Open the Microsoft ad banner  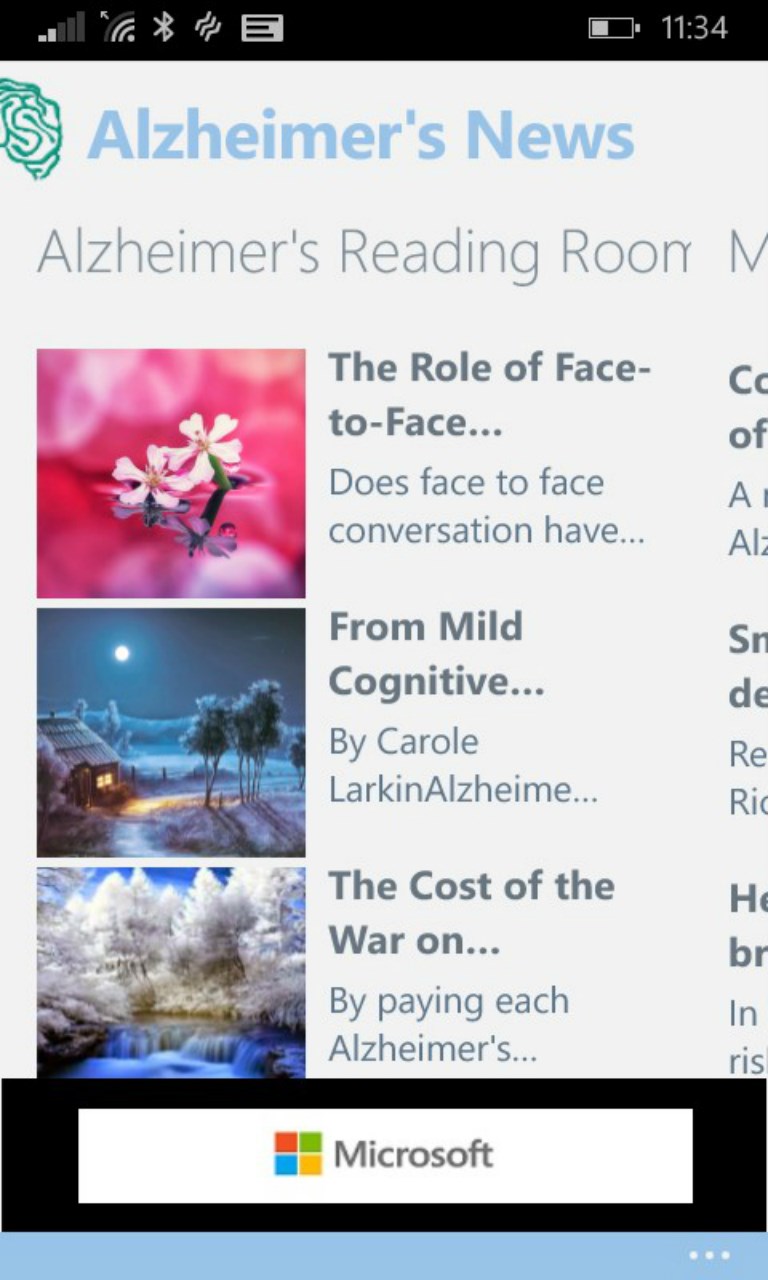pyautogui.click(x=385, y=1155)
